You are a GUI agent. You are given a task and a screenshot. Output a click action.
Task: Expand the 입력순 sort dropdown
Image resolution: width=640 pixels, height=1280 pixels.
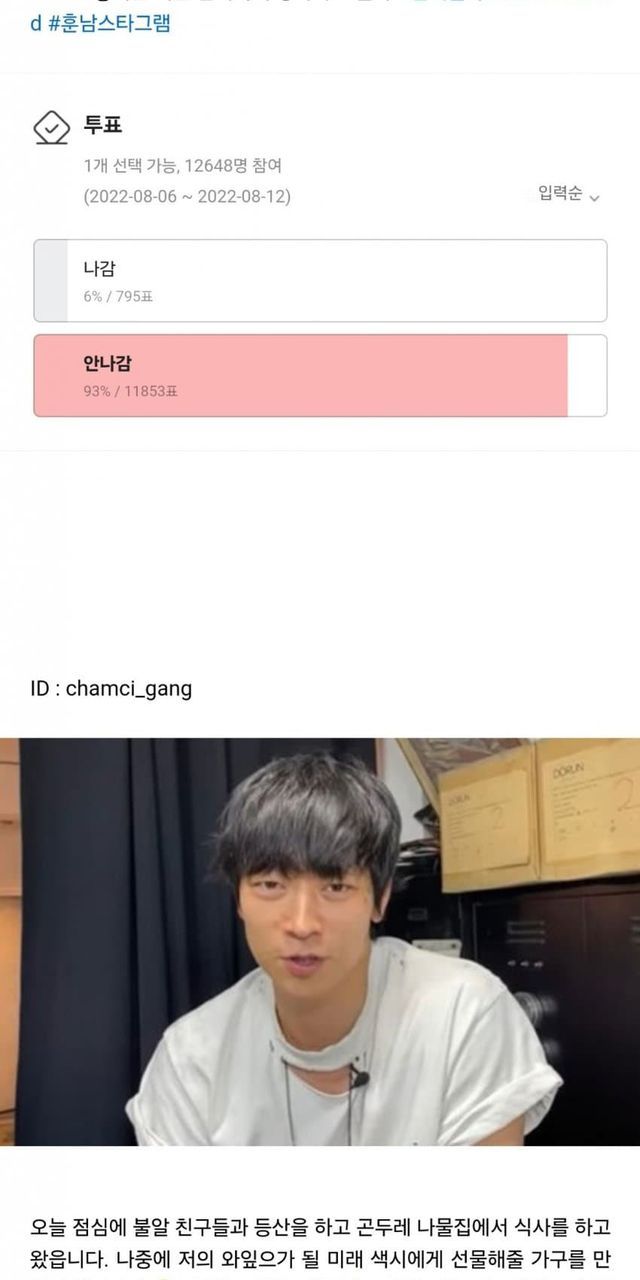(568, 195)
